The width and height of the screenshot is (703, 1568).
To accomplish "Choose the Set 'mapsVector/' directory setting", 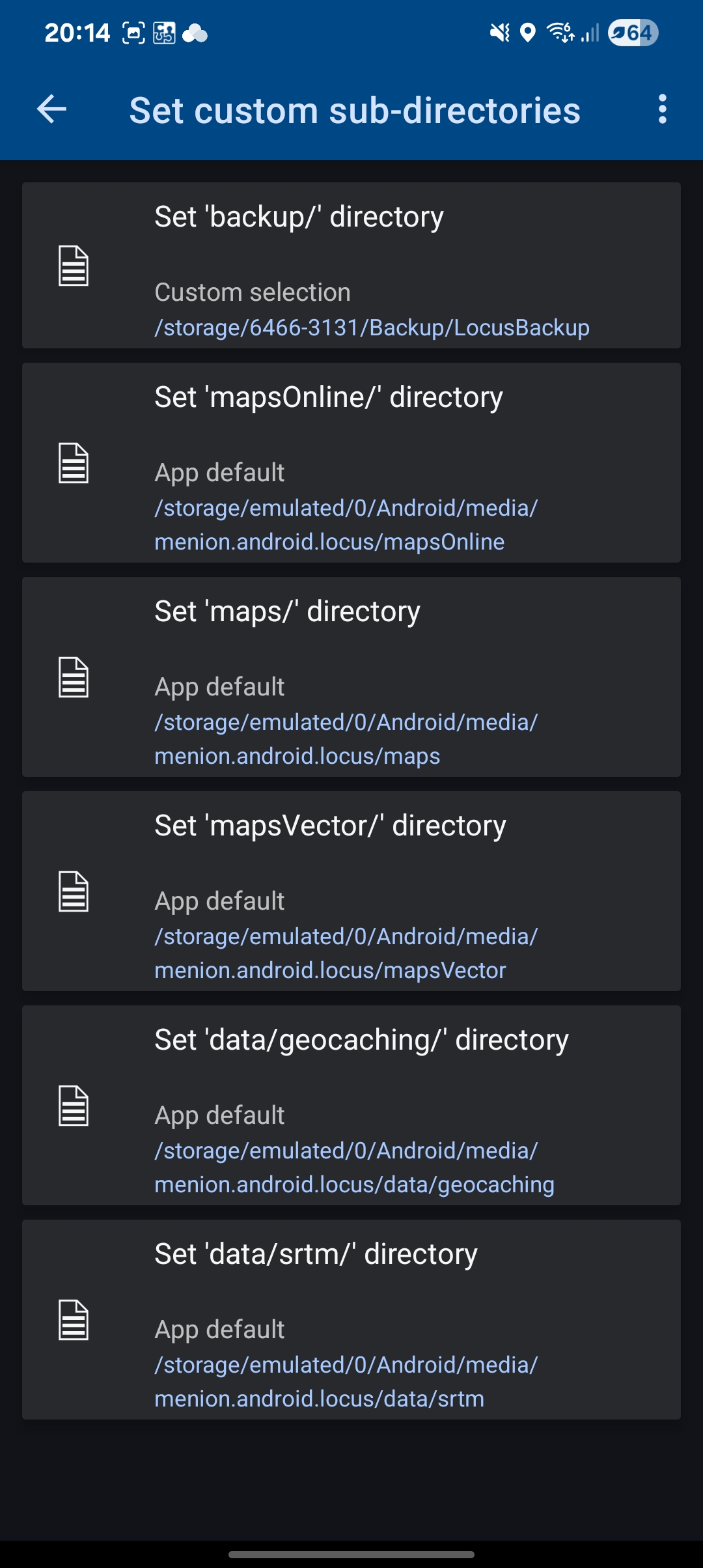I will 351,891.
